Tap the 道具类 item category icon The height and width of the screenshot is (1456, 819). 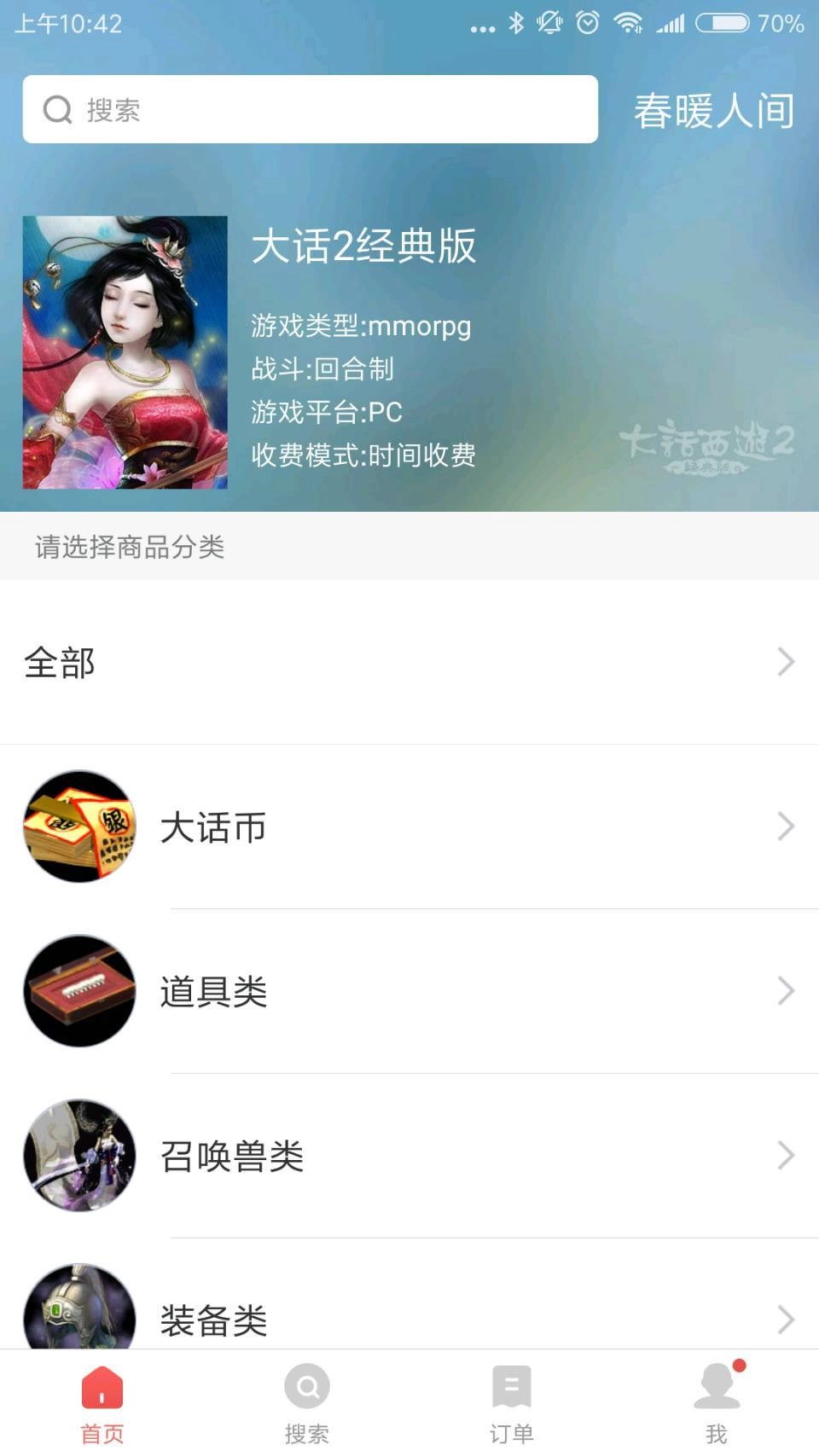point(78,991)
